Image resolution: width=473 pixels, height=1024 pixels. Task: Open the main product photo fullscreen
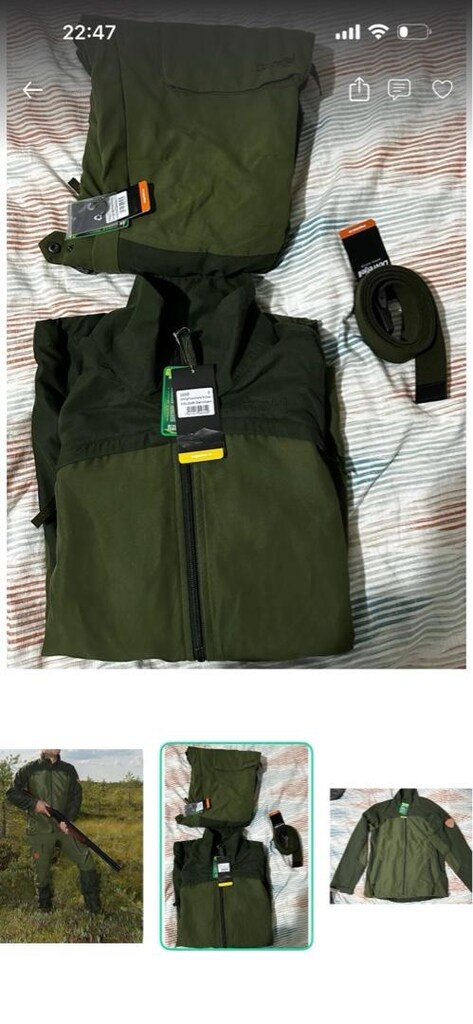pyautogui.click(x=236, y=340)
